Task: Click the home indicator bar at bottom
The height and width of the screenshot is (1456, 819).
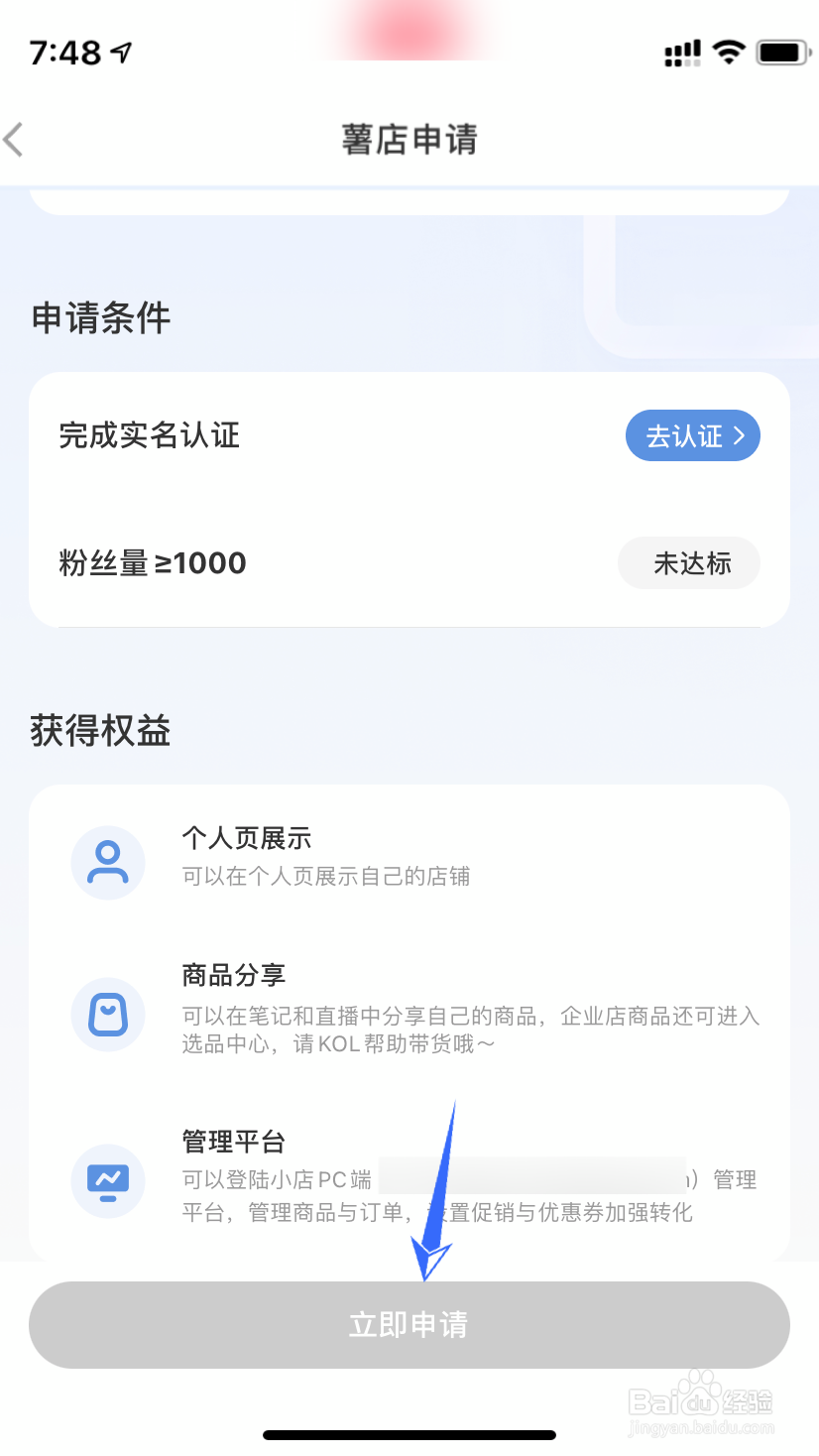Action: click(x=409, y=1434)
